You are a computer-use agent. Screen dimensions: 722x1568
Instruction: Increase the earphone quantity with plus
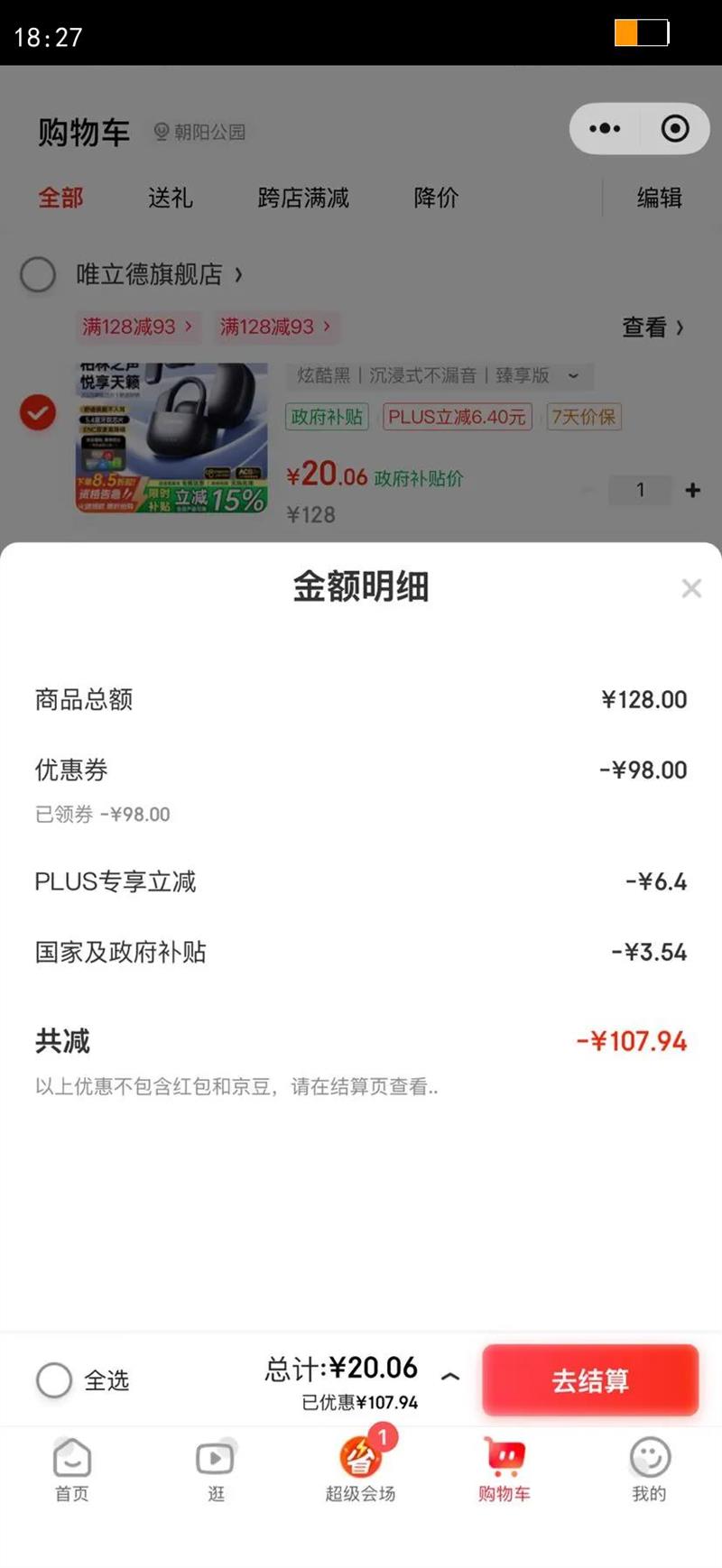point(693,490)
